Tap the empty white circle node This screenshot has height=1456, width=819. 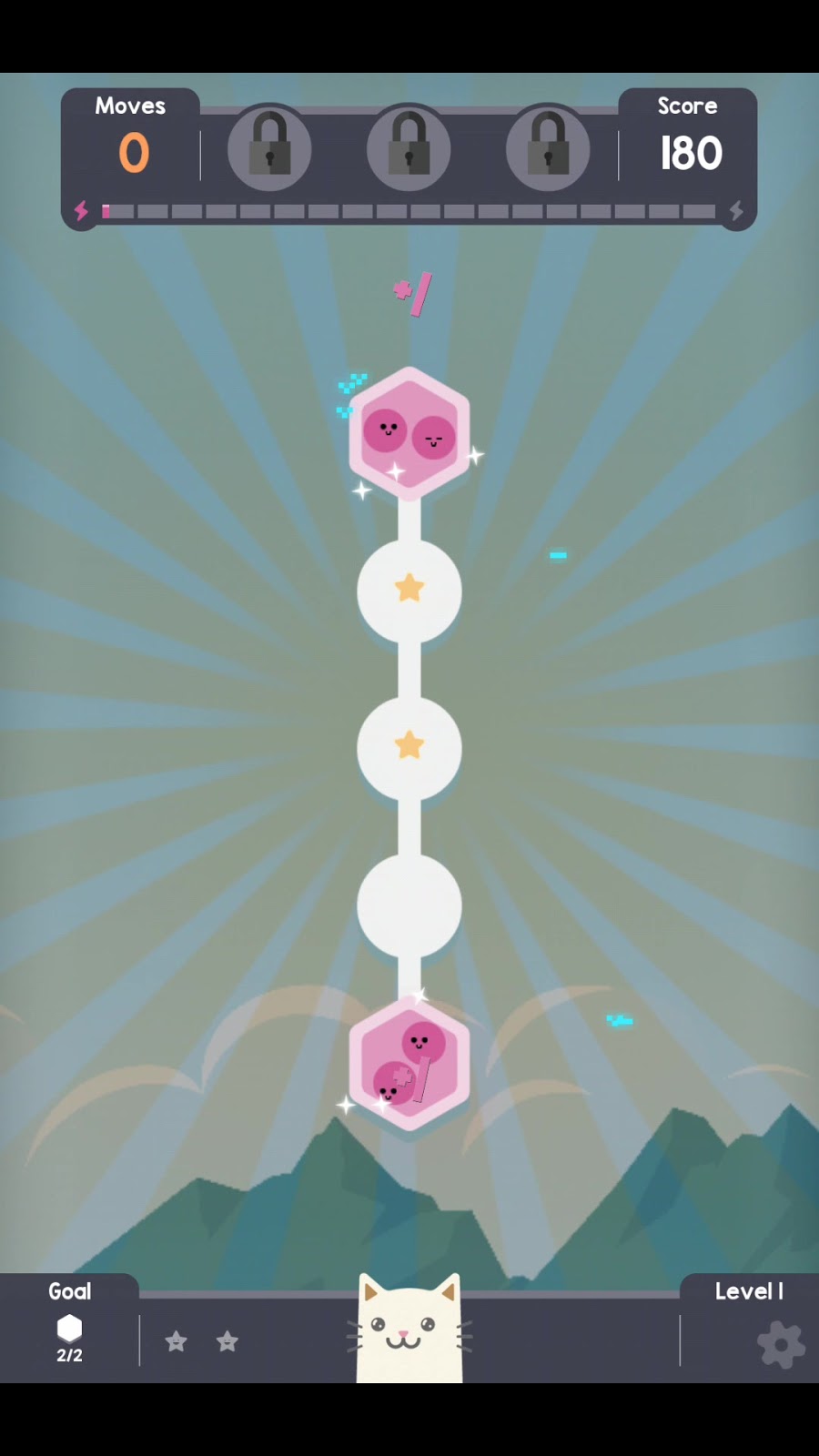pyautogui.click(x=409, y=905)
